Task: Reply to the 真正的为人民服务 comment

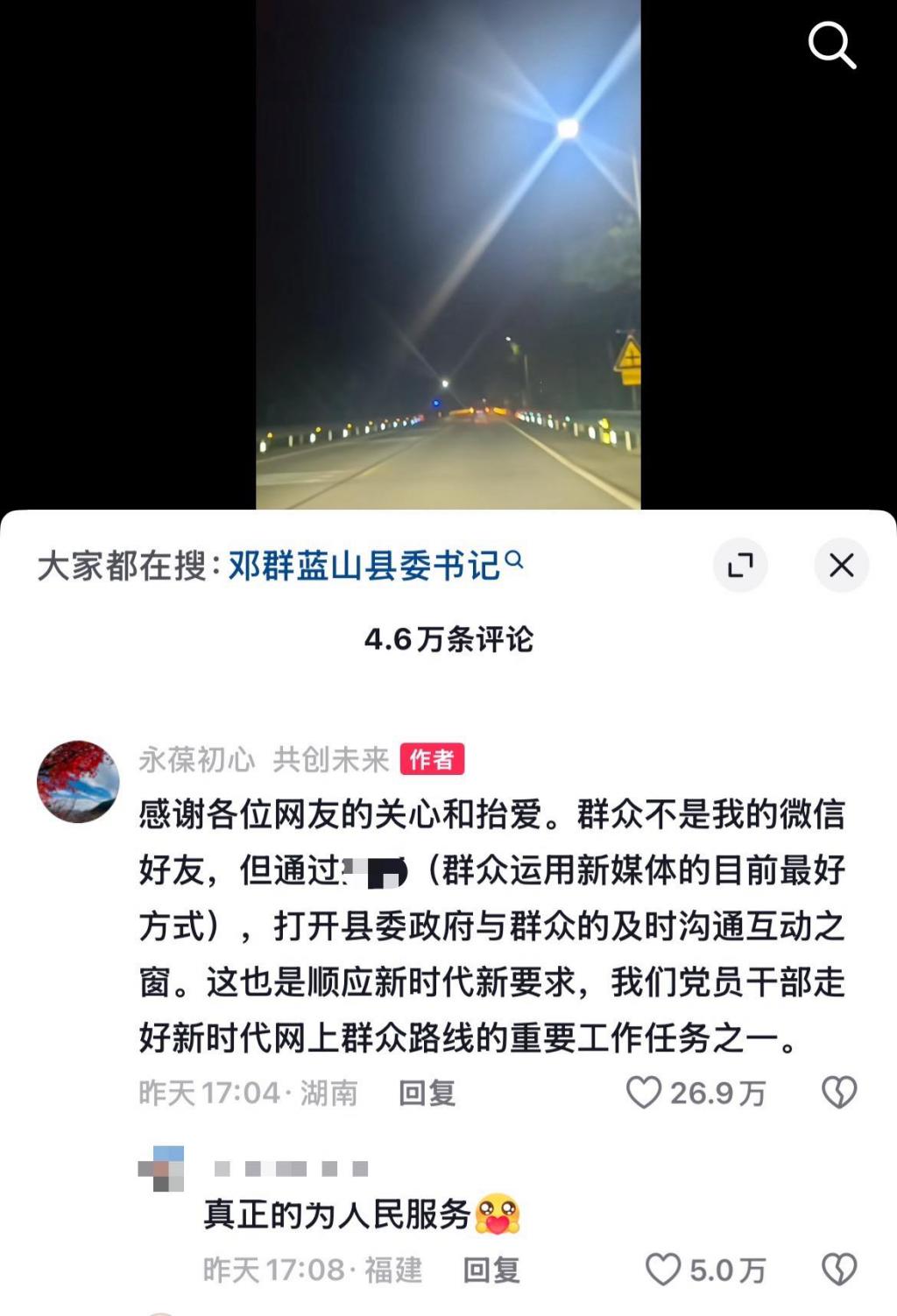Action: pyautogui.click(x=491, y=1270)
